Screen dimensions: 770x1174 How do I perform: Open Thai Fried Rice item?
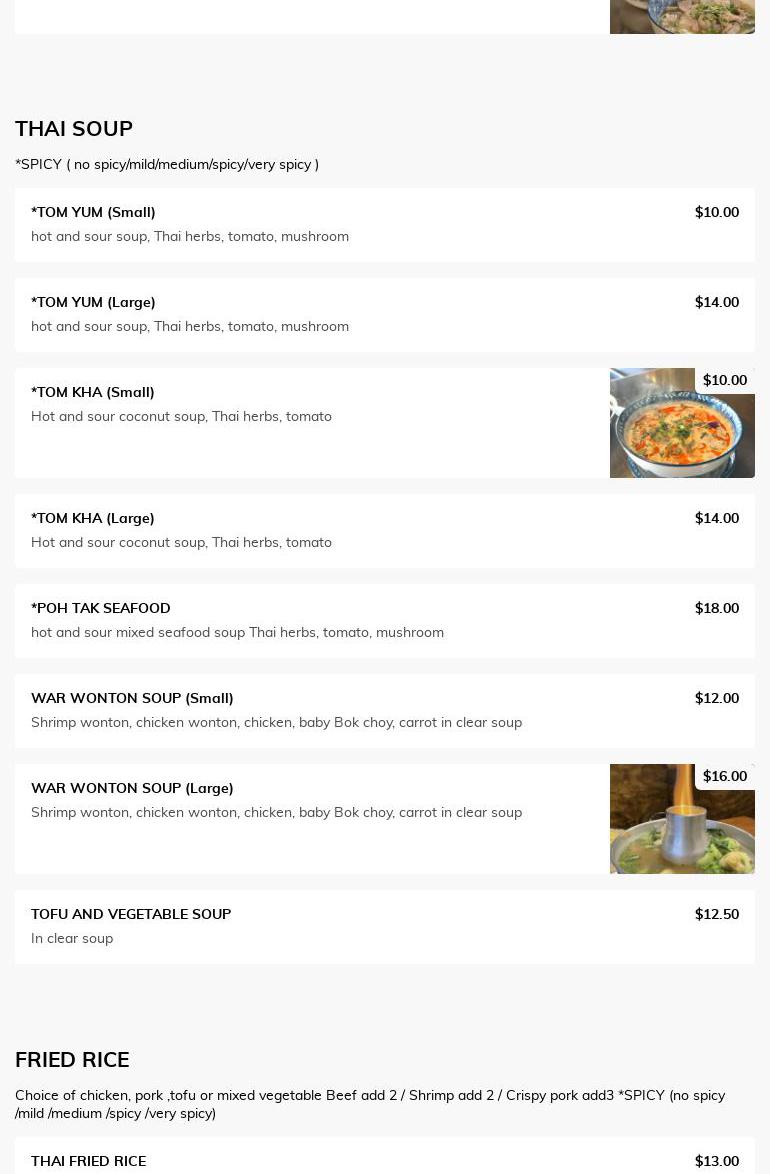tap(384, 1160)
